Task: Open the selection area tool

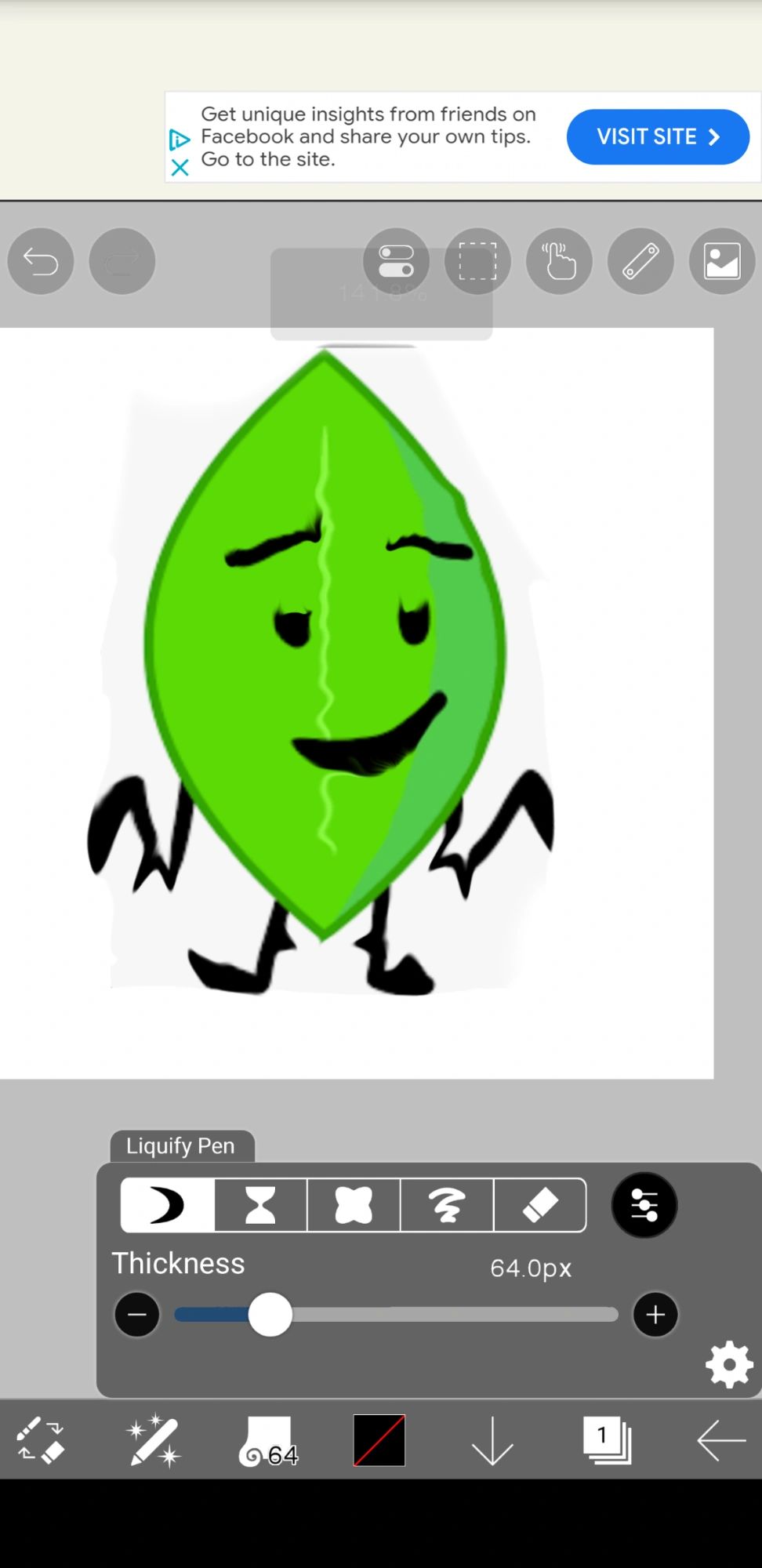Action: pyautogui.click(x=477, y=261)
